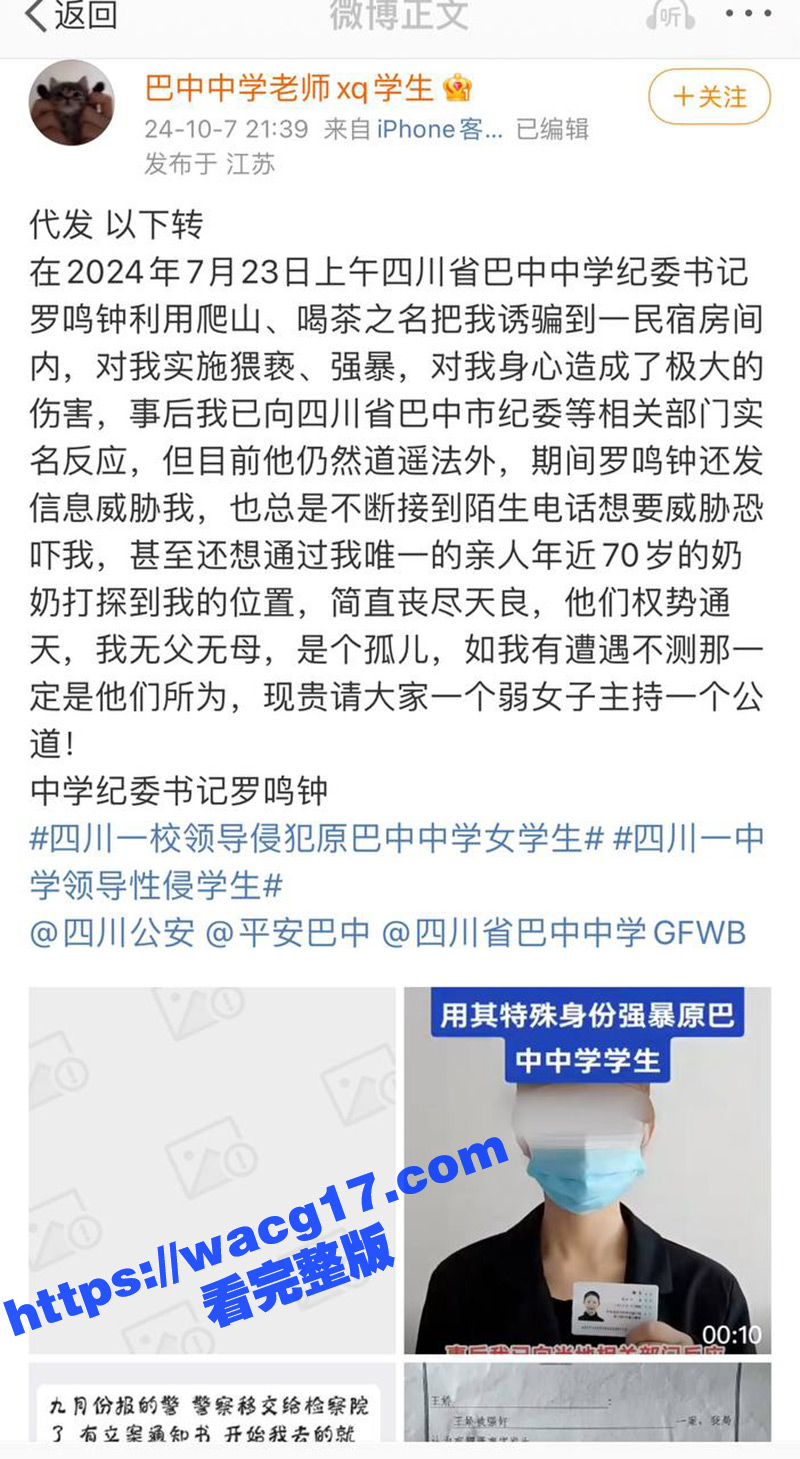Viewport: 800px width, 1459px height.
Task: Open the image tile starting 九月份报的警
Action: 212,1402
